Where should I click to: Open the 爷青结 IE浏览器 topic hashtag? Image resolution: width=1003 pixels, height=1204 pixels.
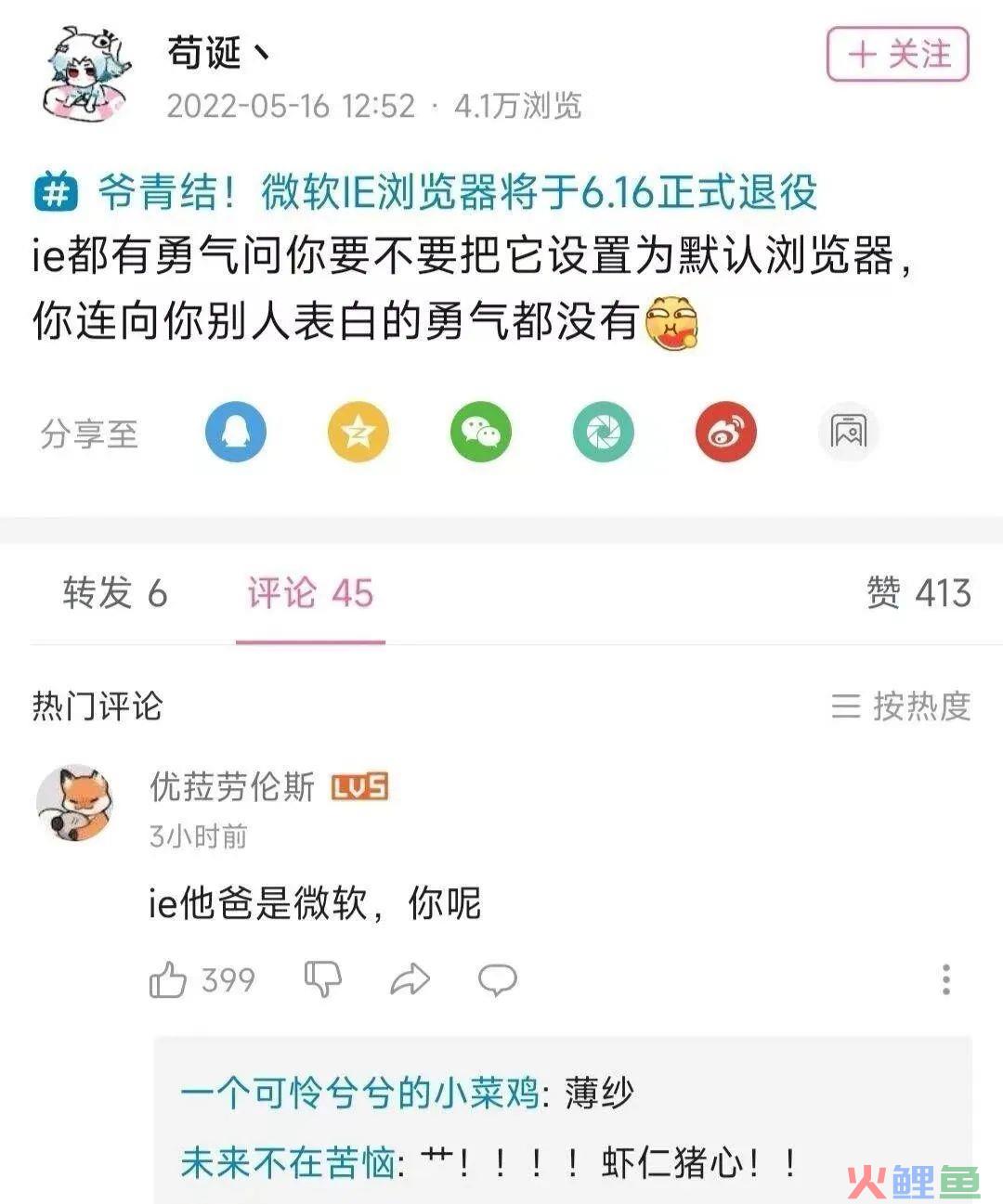coord(427,192)
